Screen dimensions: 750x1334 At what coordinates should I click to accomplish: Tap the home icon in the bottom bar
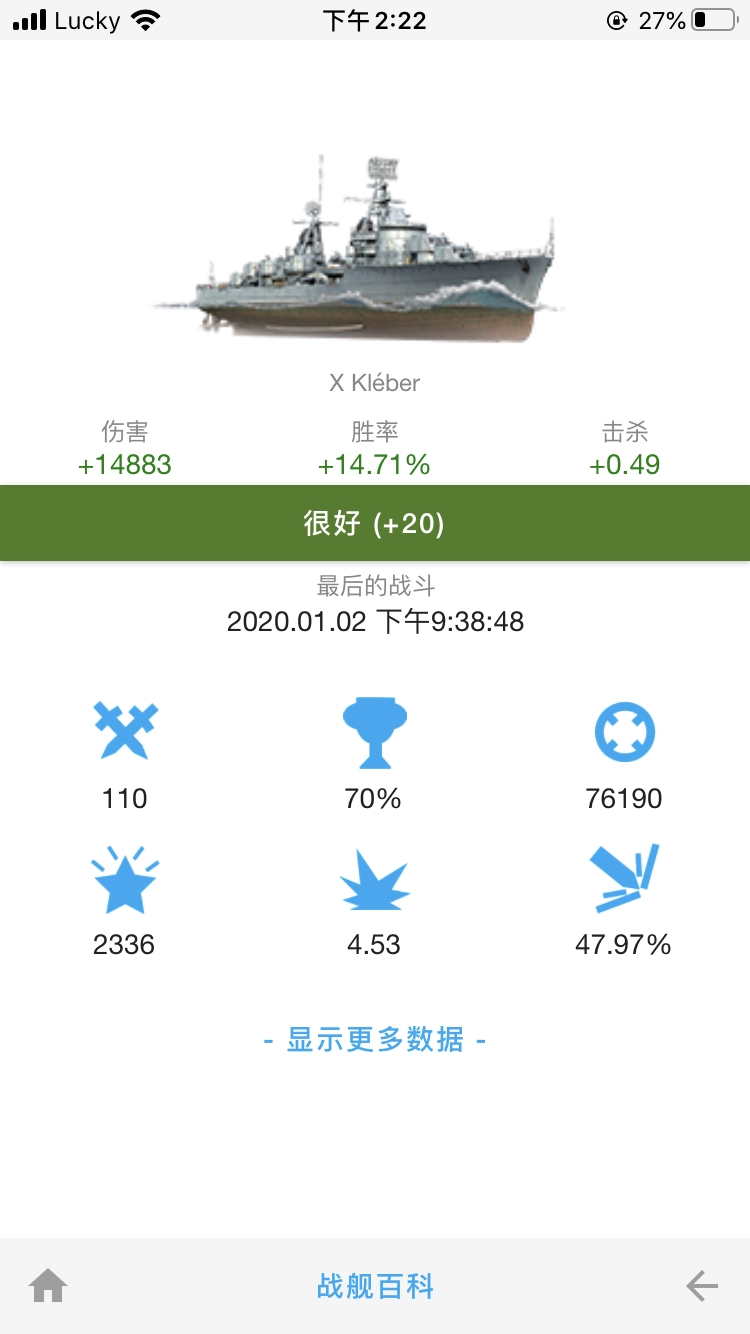point(48,1285)
